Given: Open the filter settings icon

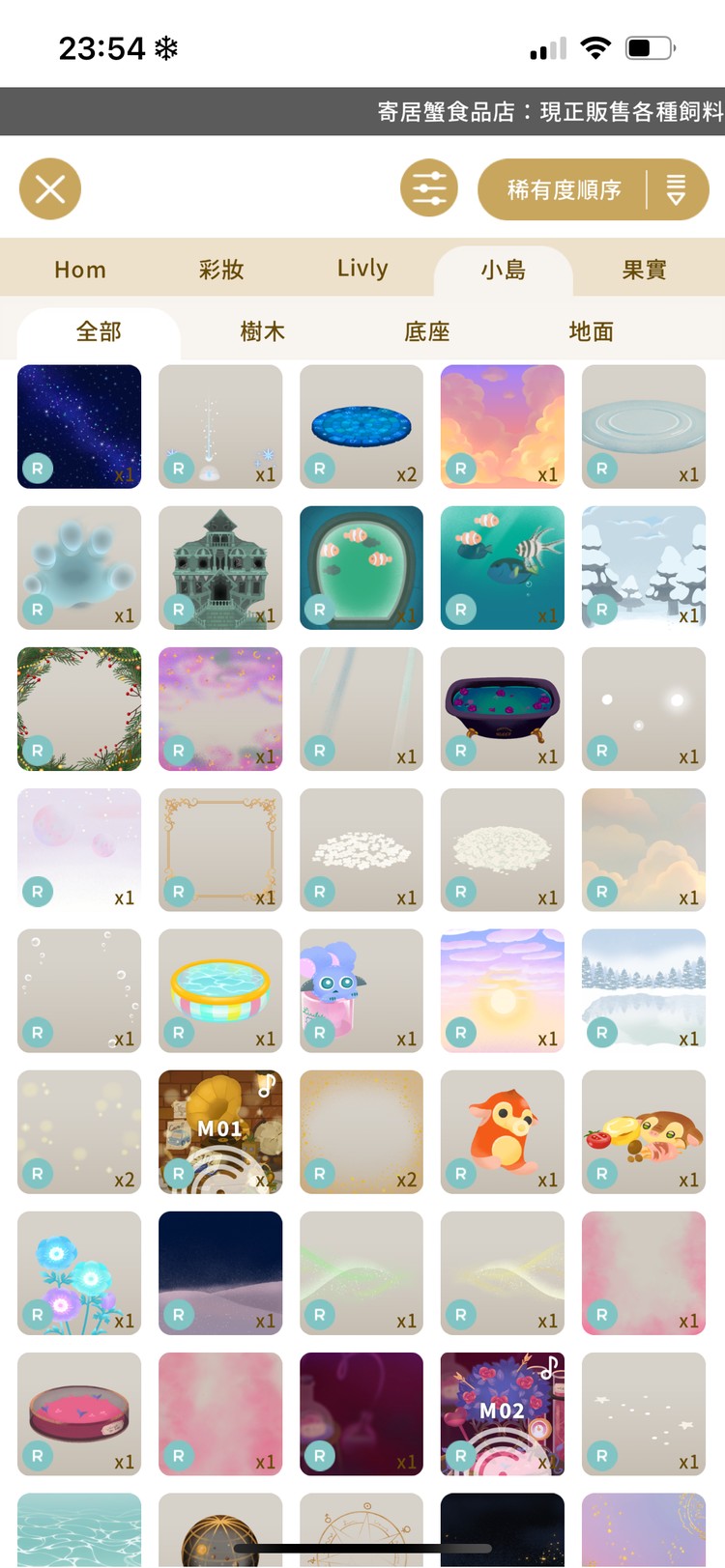Looking at the screenshot, I should [429, 188].
